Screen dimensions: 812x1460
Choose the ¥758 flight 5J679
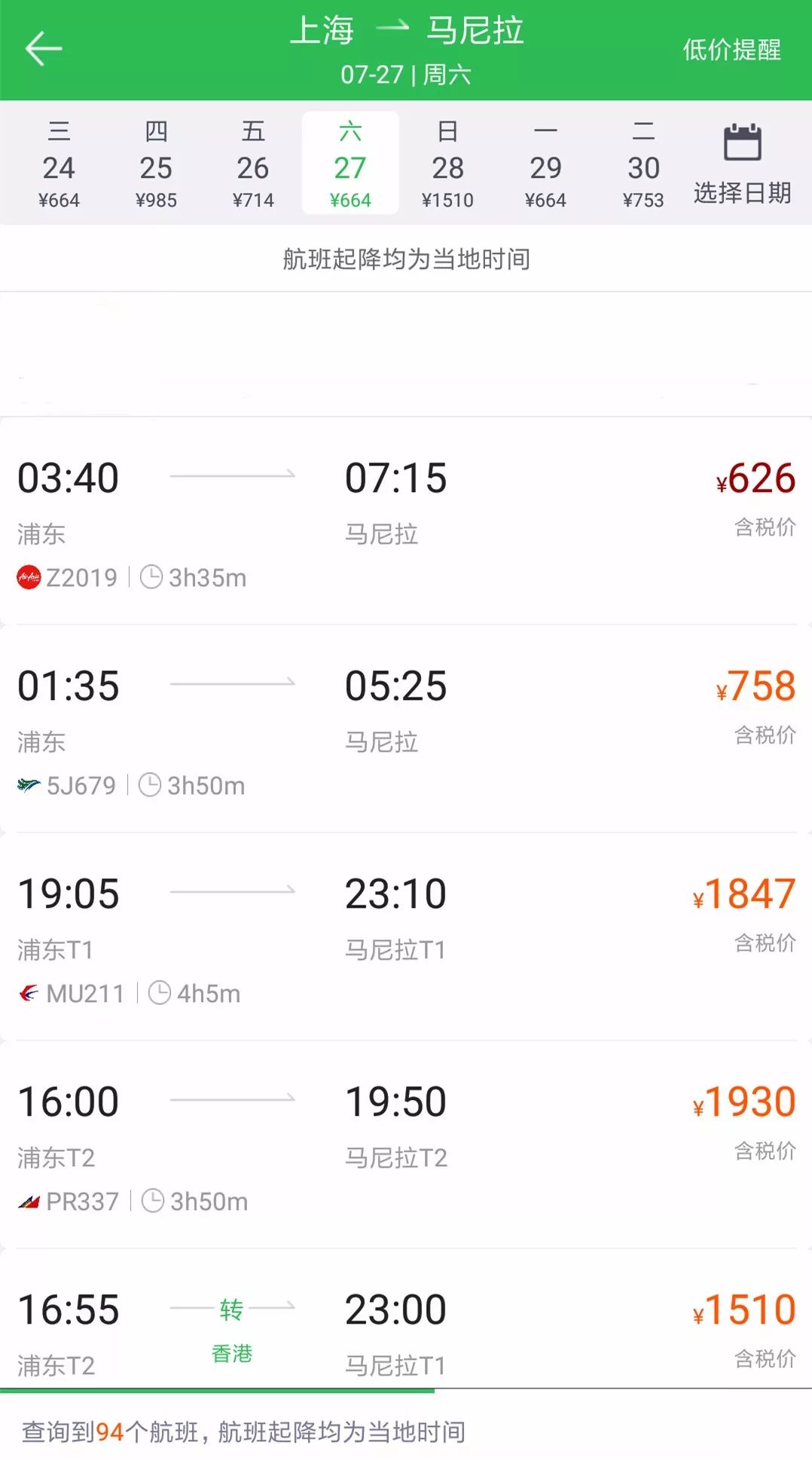[406, 728]
